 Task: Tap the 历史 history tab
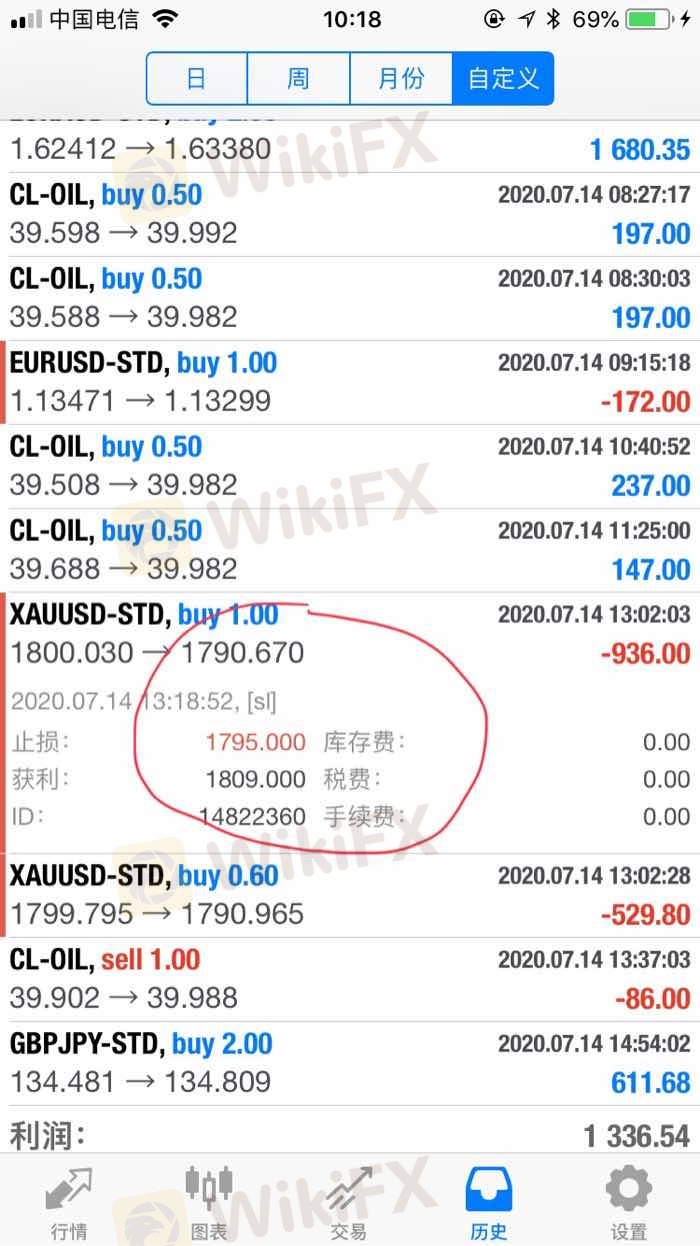click(x=489, y=1202)
